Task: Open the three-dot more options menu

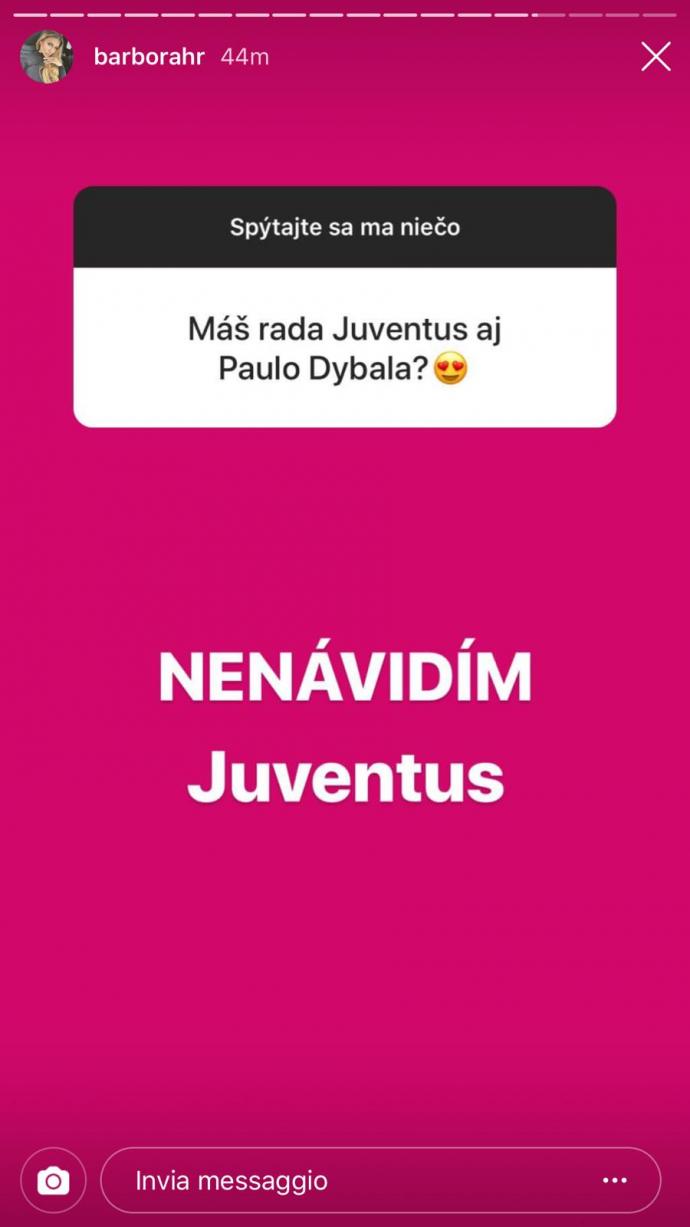Action: (x=615, y=1181)
